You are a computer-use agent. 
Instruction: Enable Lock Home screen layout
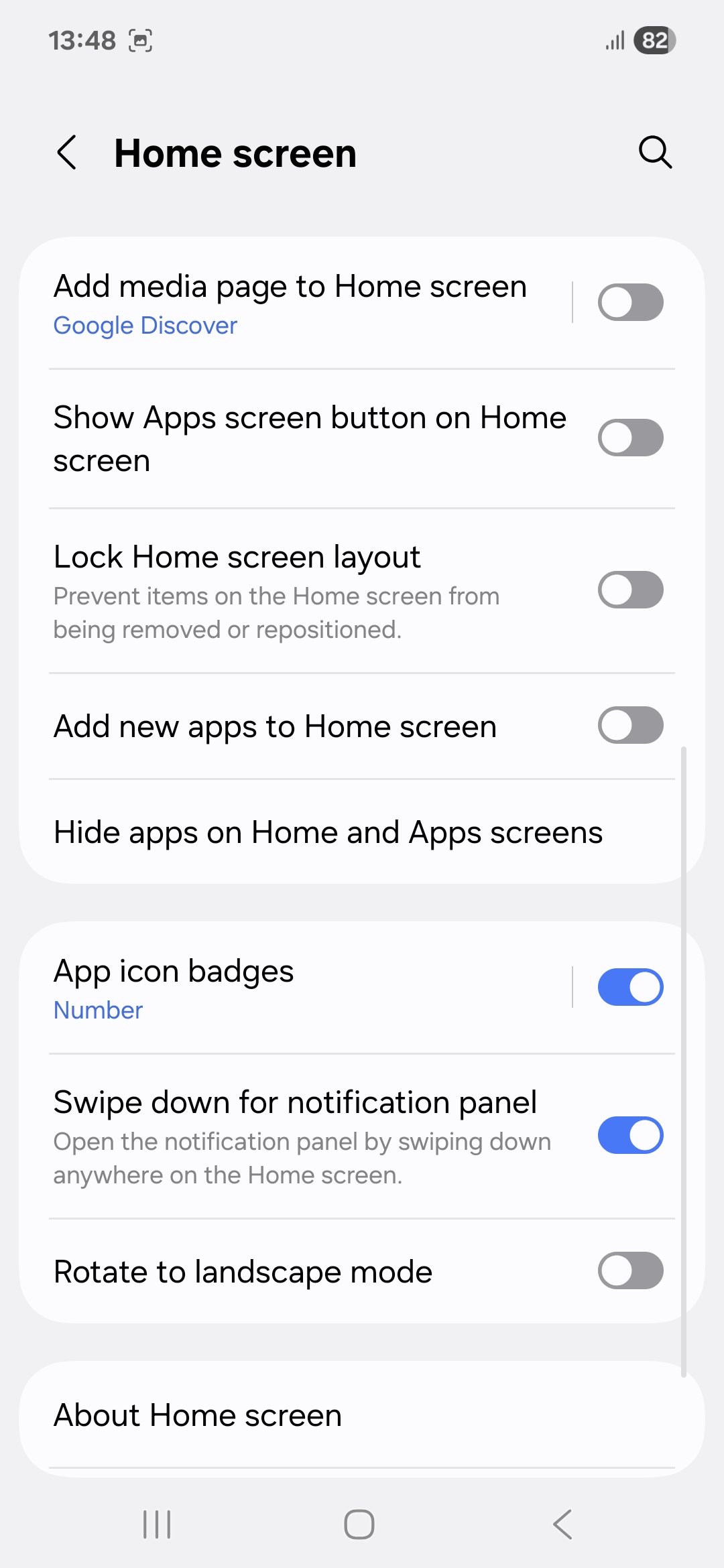(630, 590)
